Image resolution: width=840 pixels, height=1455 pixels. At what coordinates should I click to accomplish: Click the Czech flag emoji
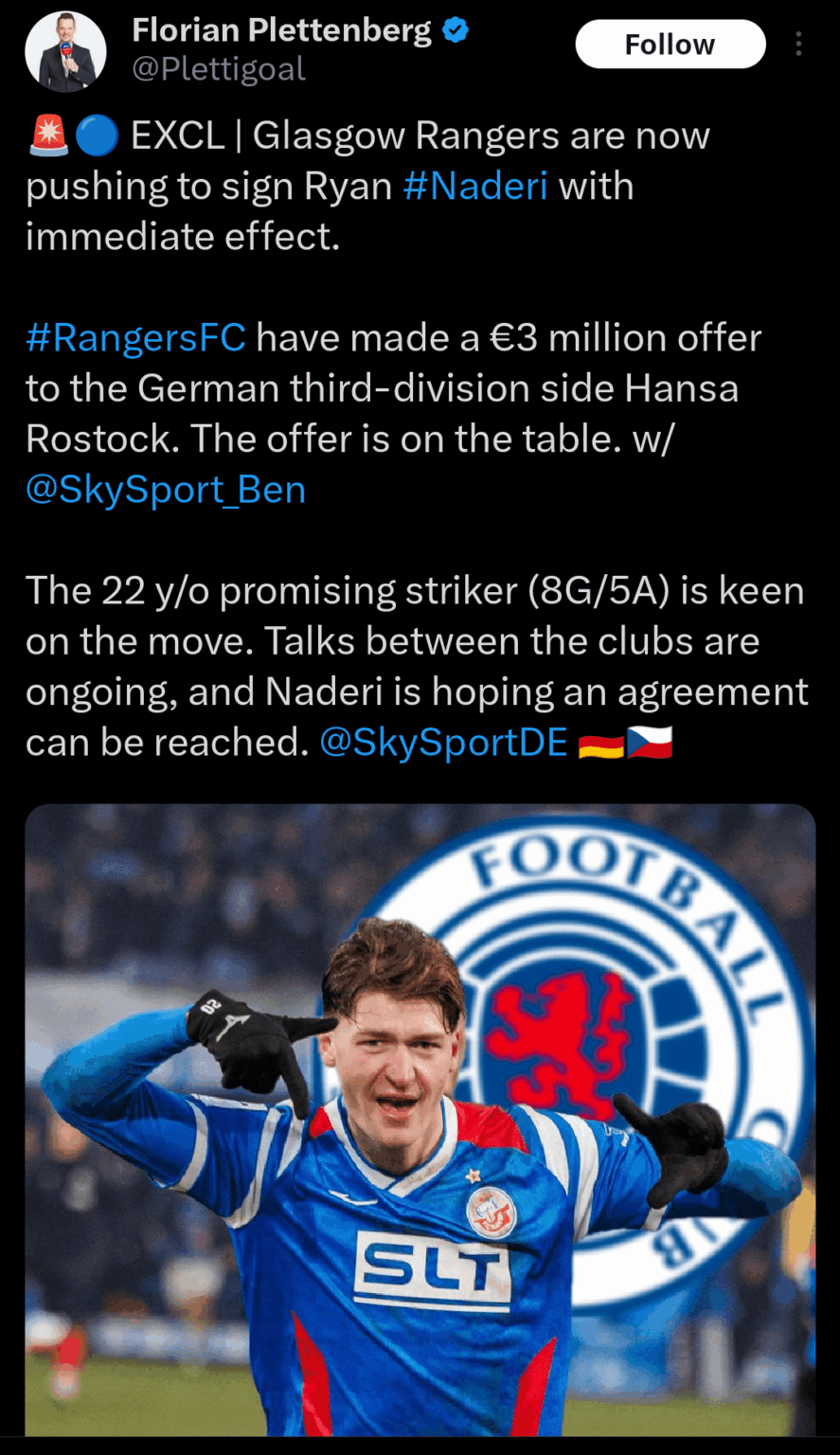tap(652, 743)
